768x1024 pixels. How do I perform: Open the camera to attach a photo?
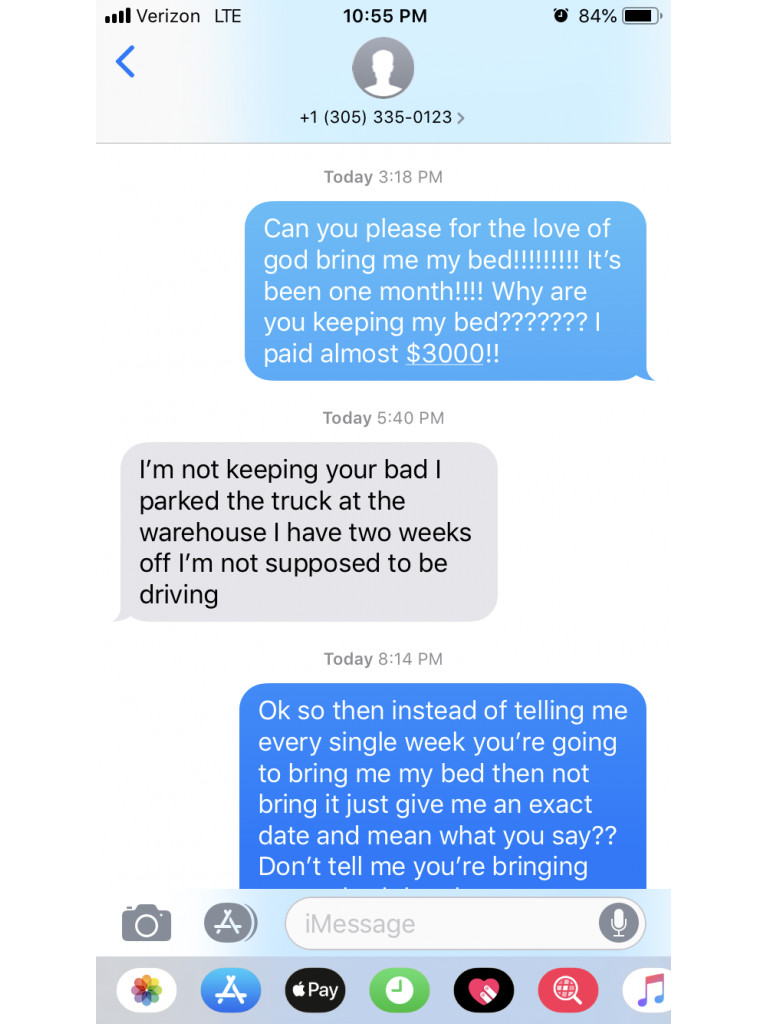146,923
